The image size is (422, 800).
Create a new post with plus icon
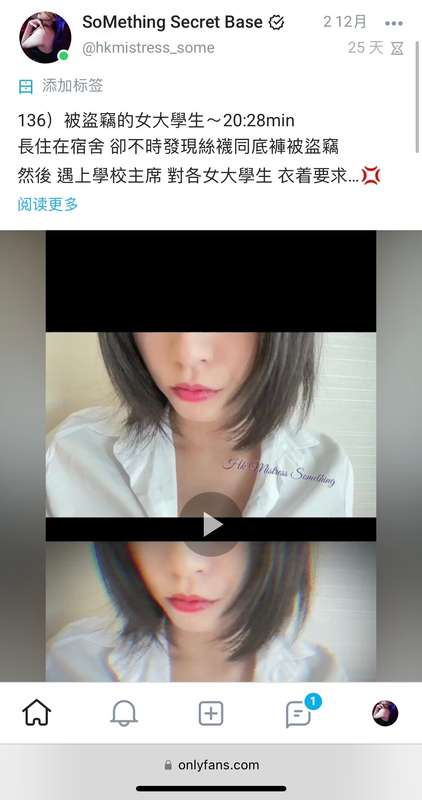click(211, 713)
